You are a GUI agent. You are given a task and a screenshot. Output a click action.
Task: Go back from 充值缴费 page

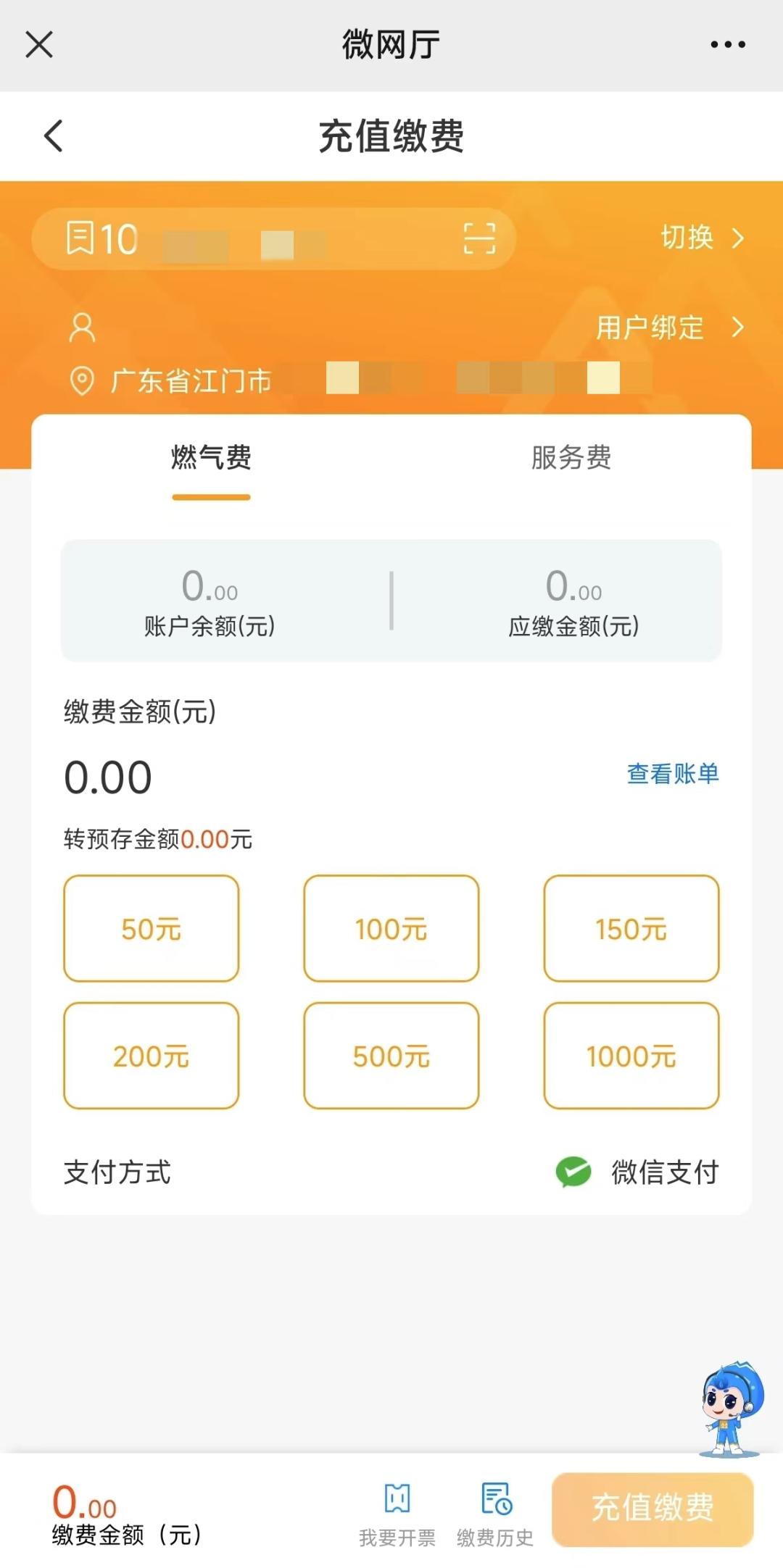(x=54, y=135)
